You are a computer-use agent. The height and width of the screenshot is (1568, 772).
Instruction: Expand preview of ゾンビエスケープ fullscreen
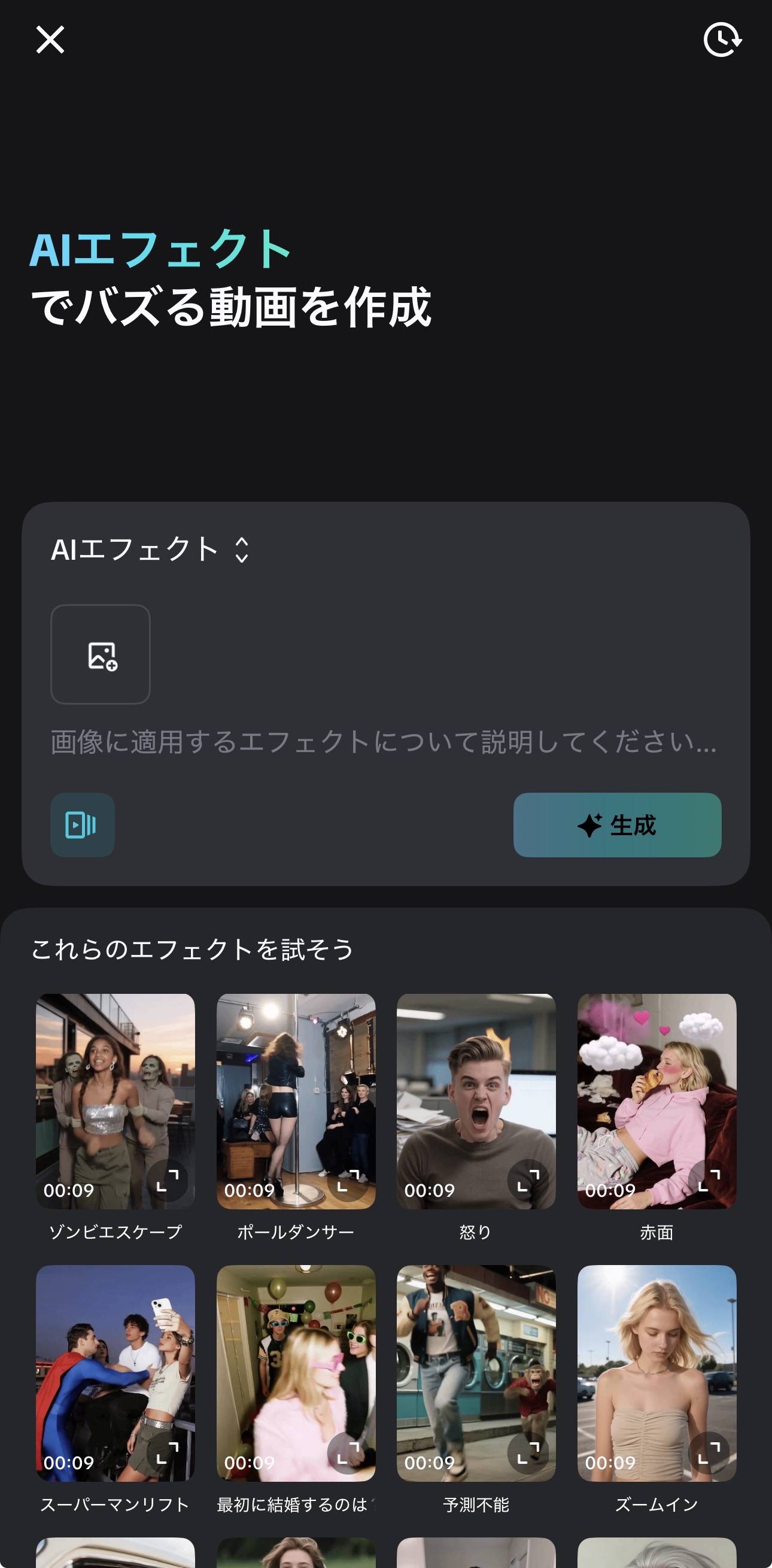point(168,1181)
